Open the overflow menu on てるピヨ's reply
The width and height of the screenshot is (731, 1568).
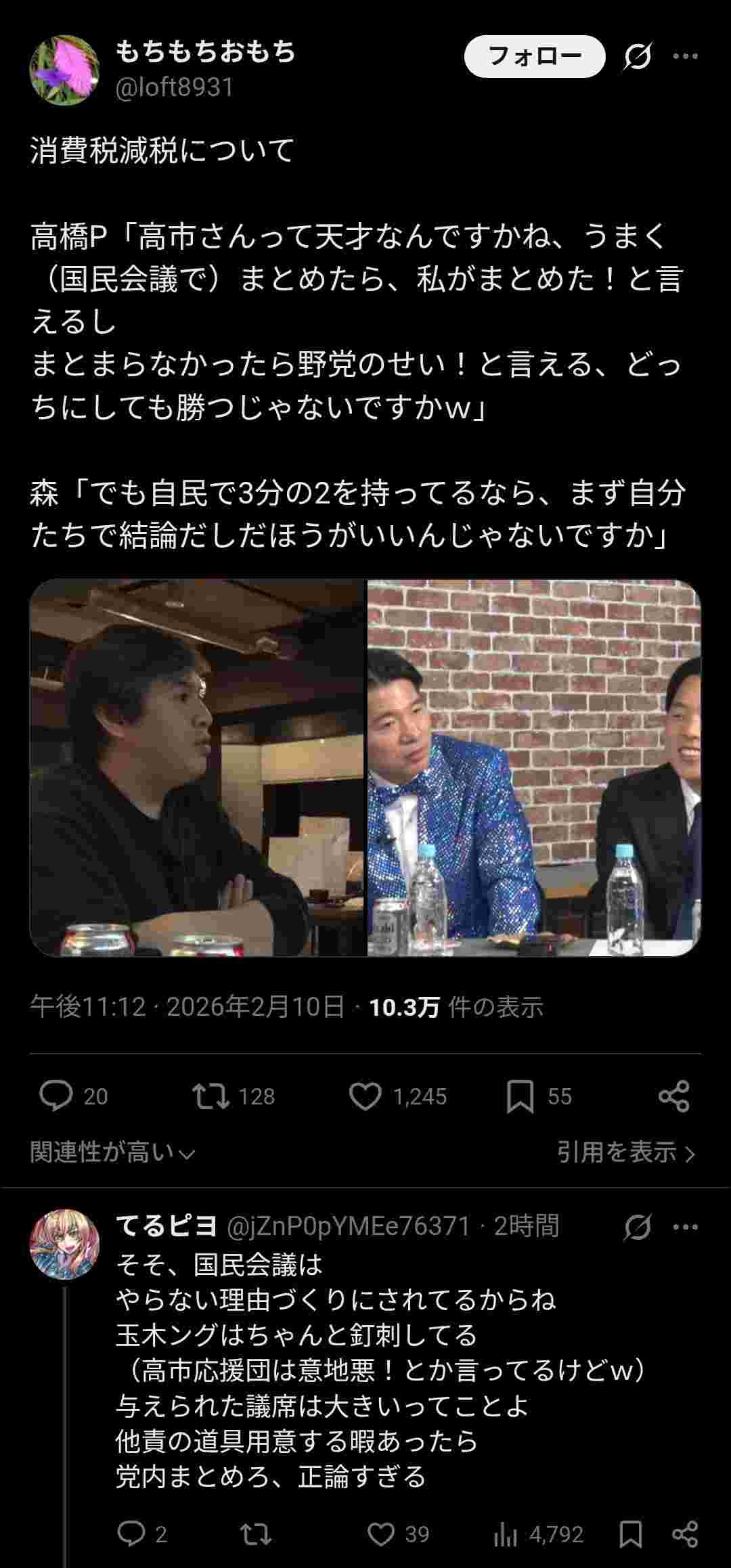tap(685, 1226)
